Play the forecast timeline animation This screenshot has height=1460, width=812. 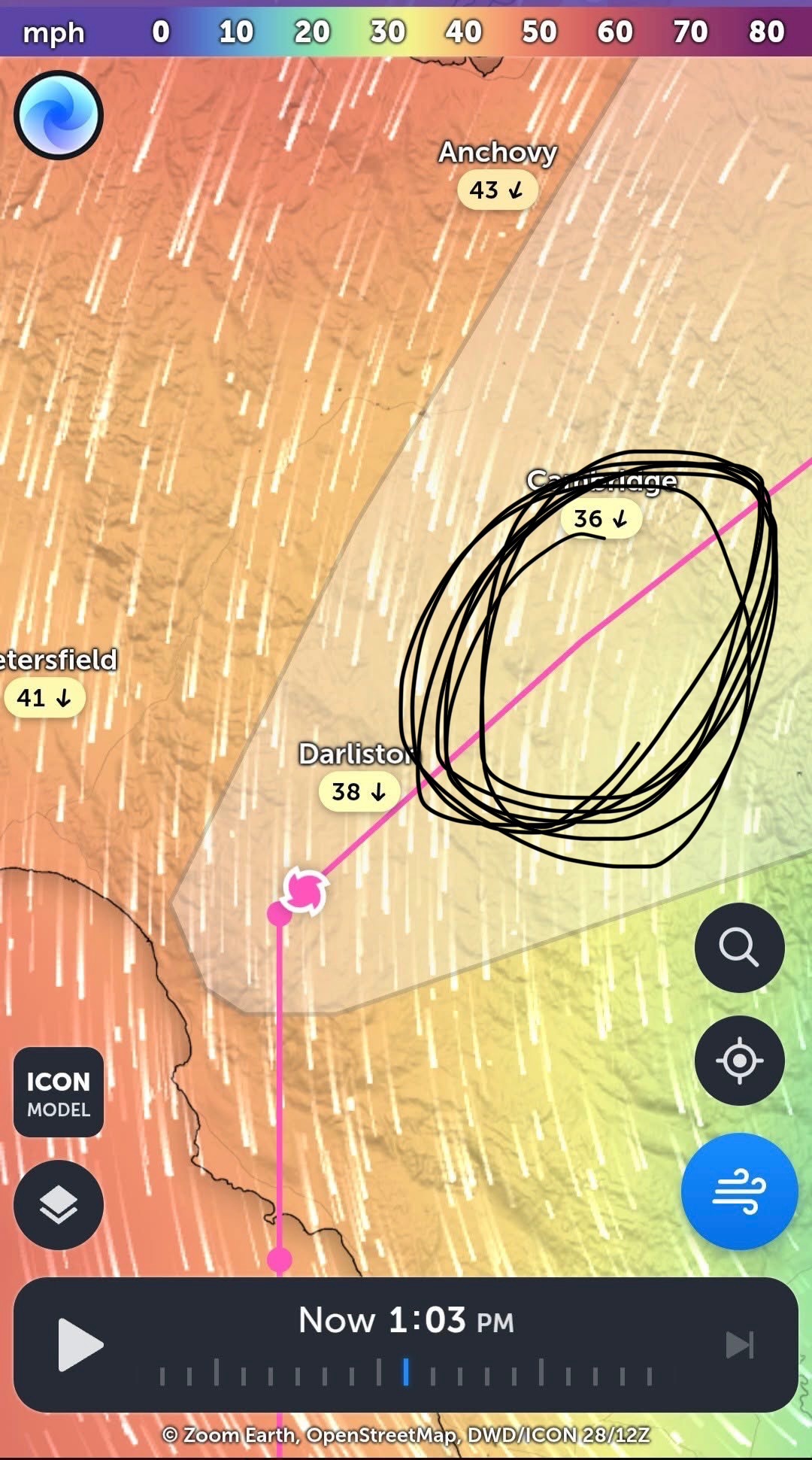pos(80,1344)
